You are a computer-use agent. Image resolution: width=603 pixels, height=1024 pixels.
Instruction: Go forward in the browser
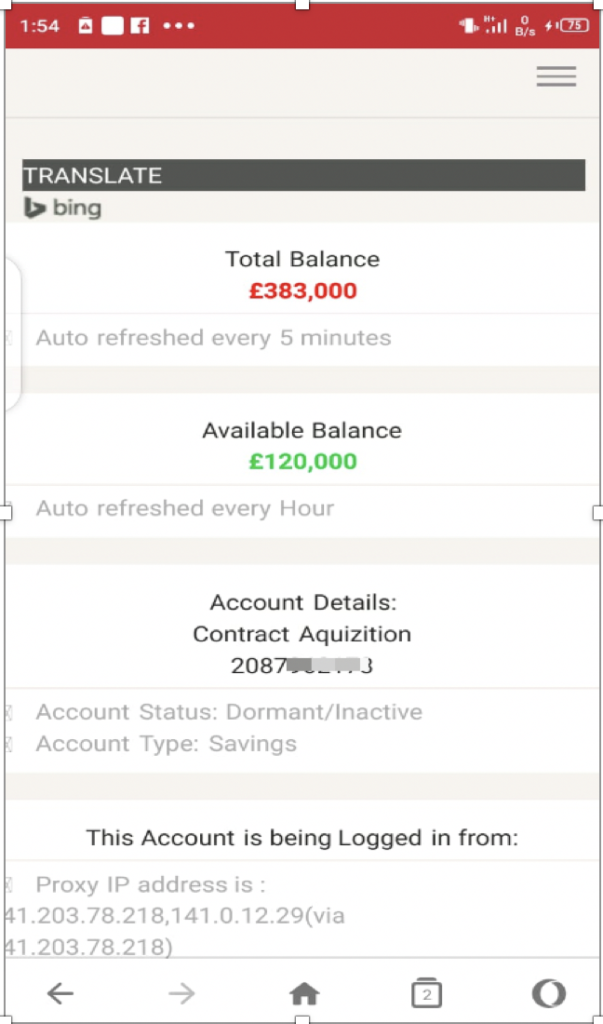tap(182, 993)
